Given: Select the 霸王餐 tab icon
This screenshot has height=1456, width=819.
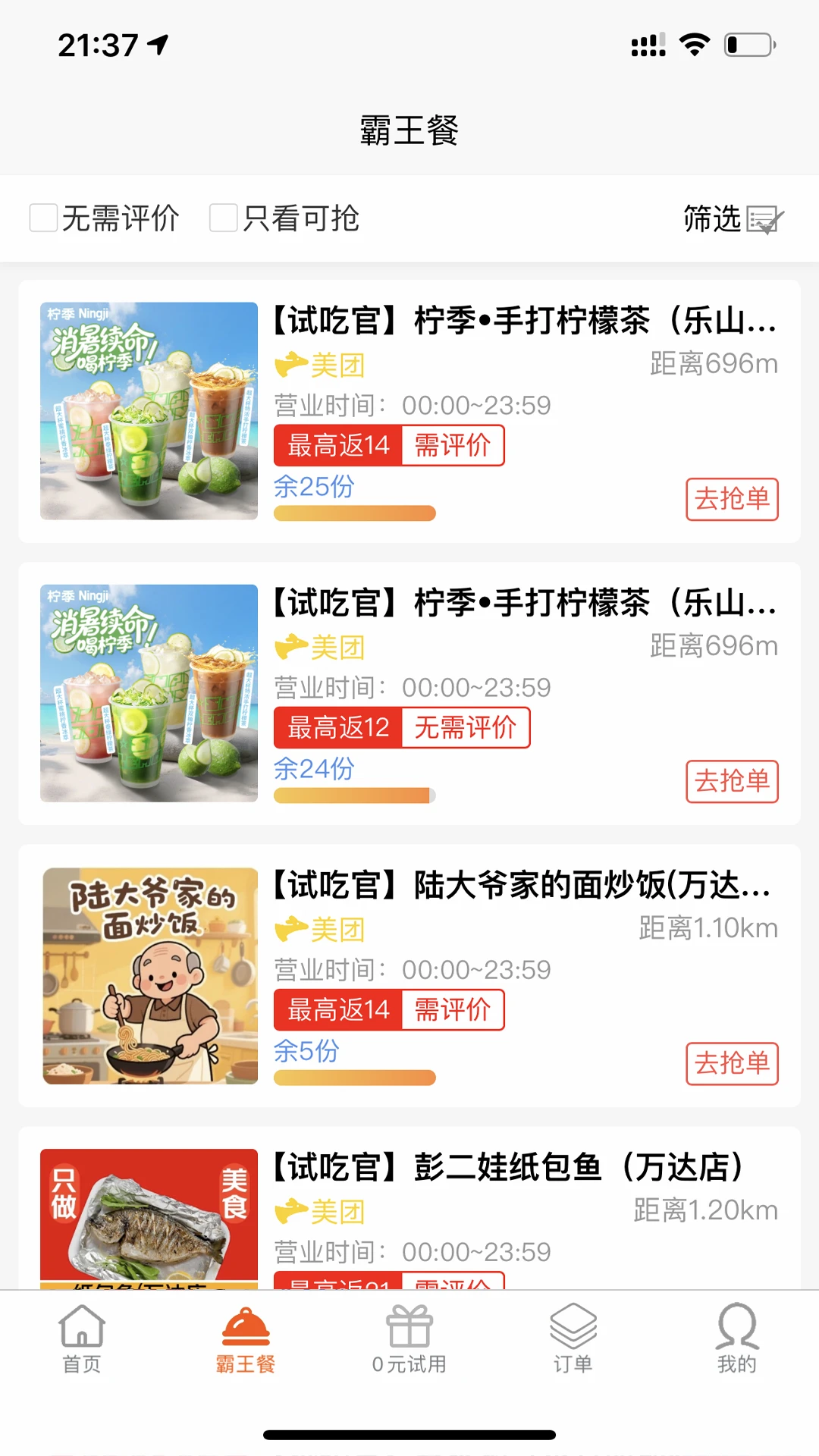Looking at the screenshot, I should click(245, 1327).
